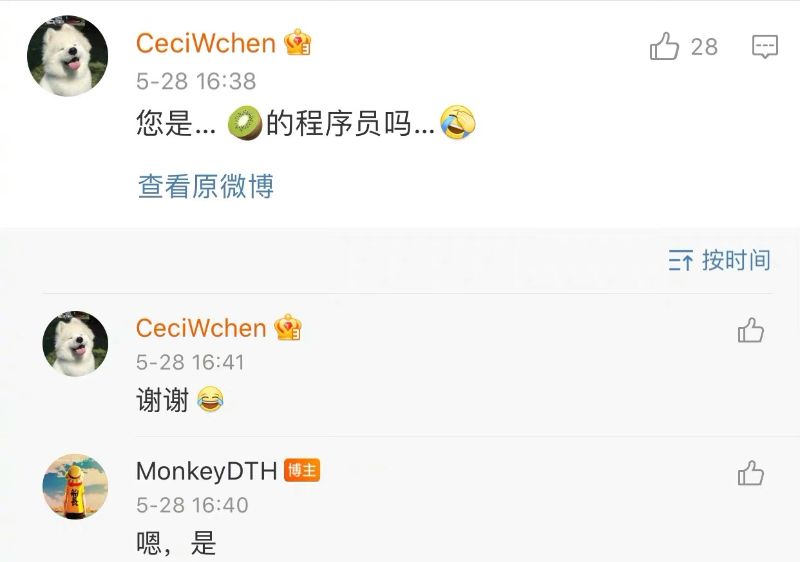This screenshot has height=562, width=800.
Task: Like CeciWchen's 谢谢 reply
Action: 751,330
